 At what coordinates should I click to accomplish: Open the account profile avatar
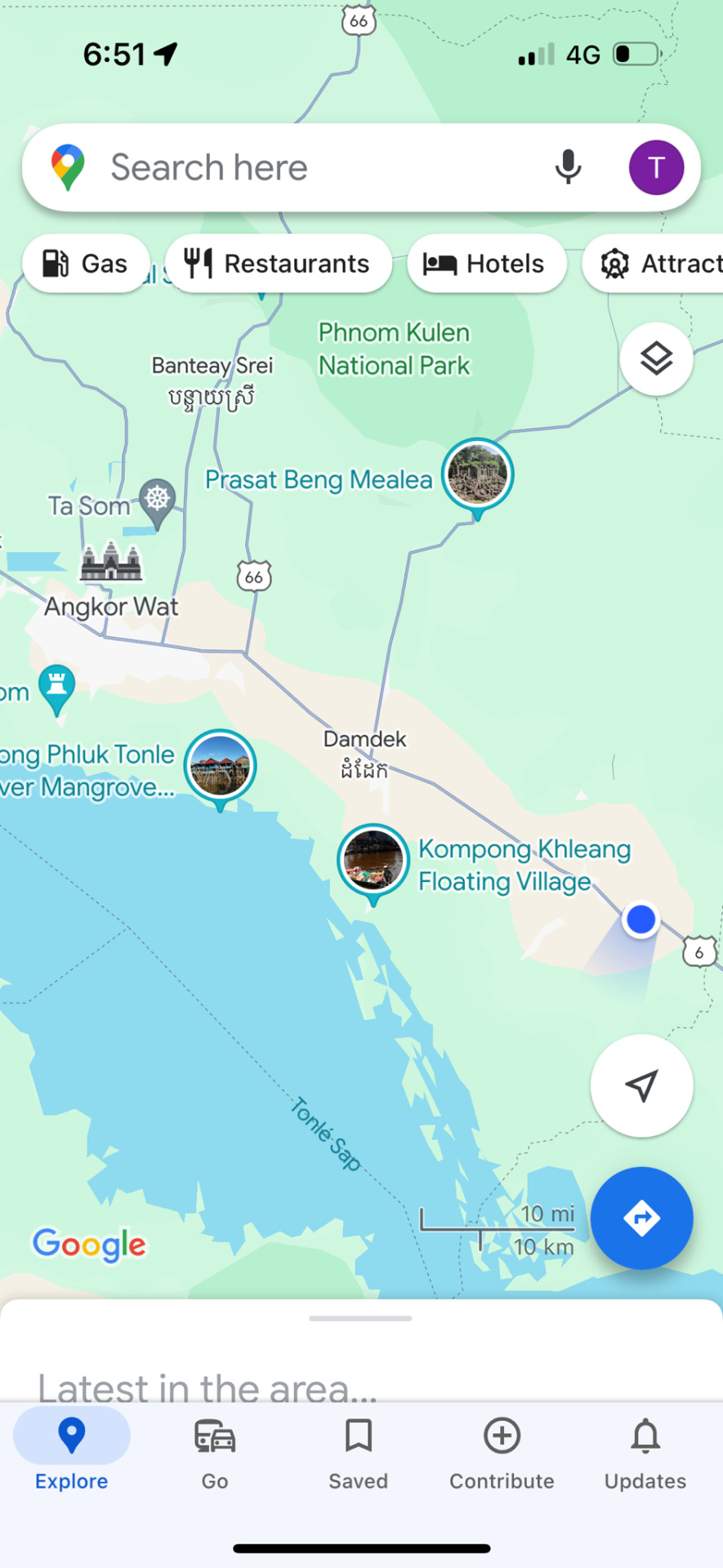pyautogui.click(x=656, y=167)
